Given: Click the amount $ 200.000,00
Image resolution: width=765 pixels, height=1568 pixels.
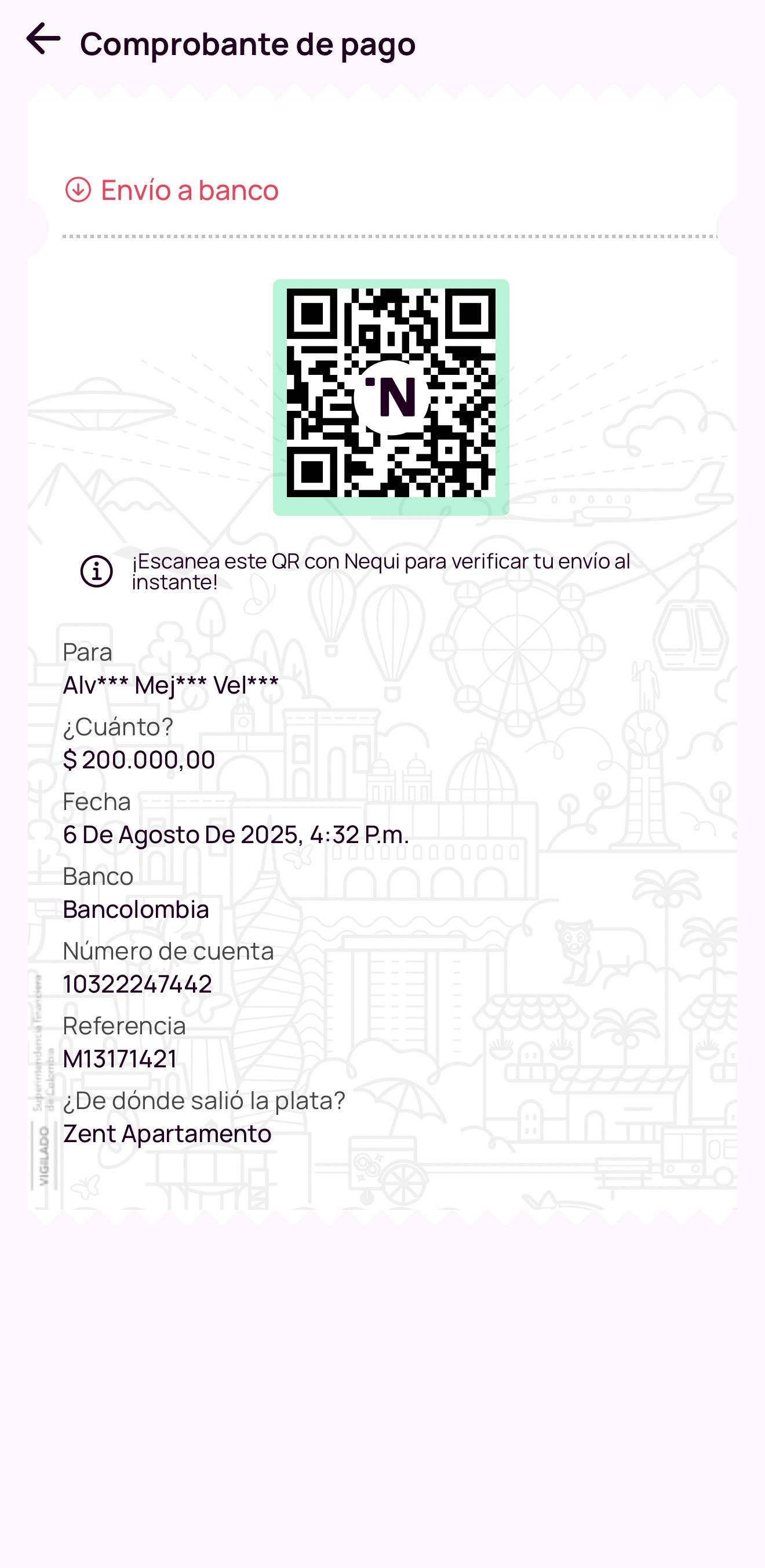Looking at the screenshot, I should (x=139, y=760).
